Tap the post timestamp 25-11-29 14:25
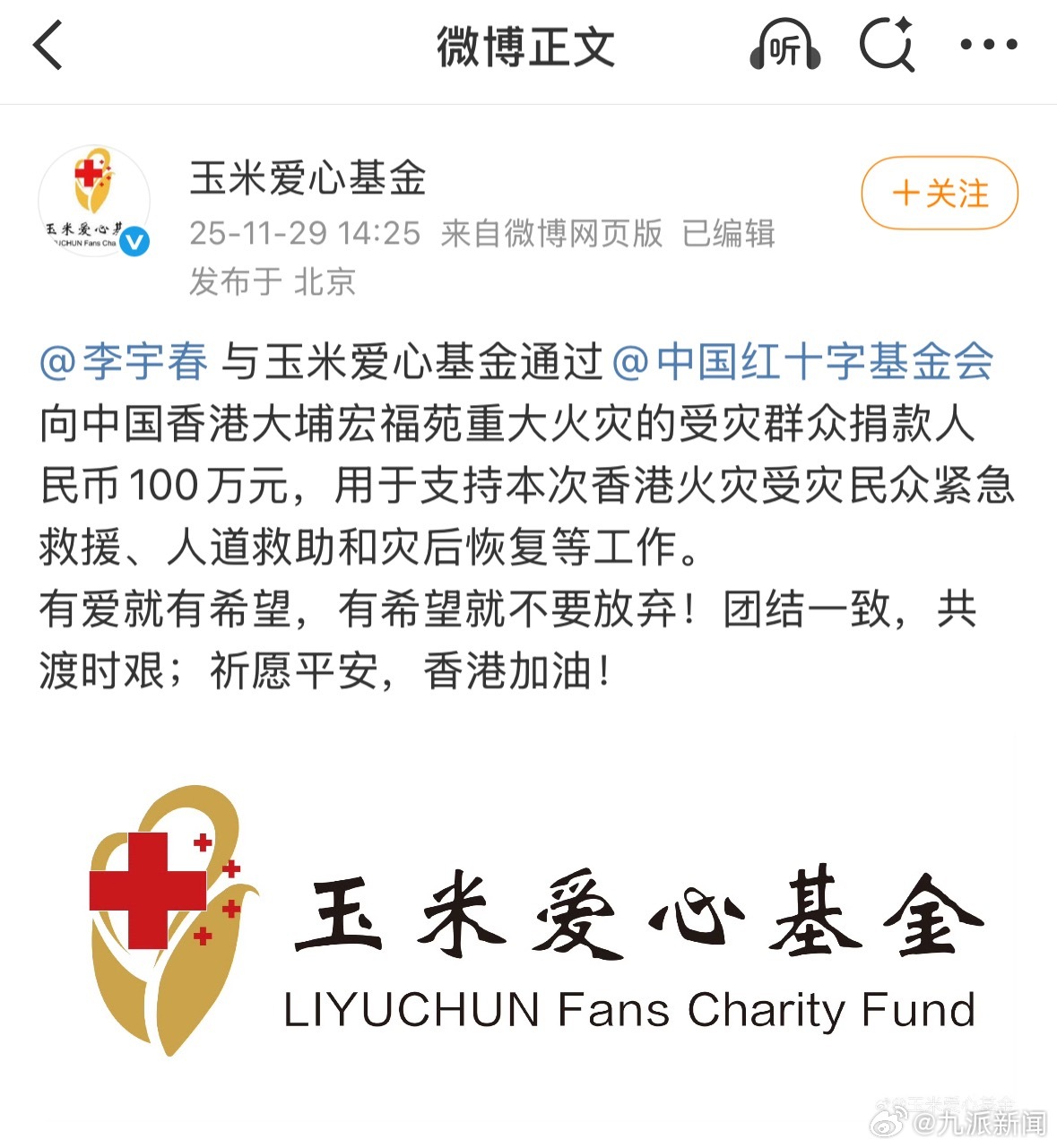The height and width of the screenshot is (1148, 1057). click(x=305, y=235)
